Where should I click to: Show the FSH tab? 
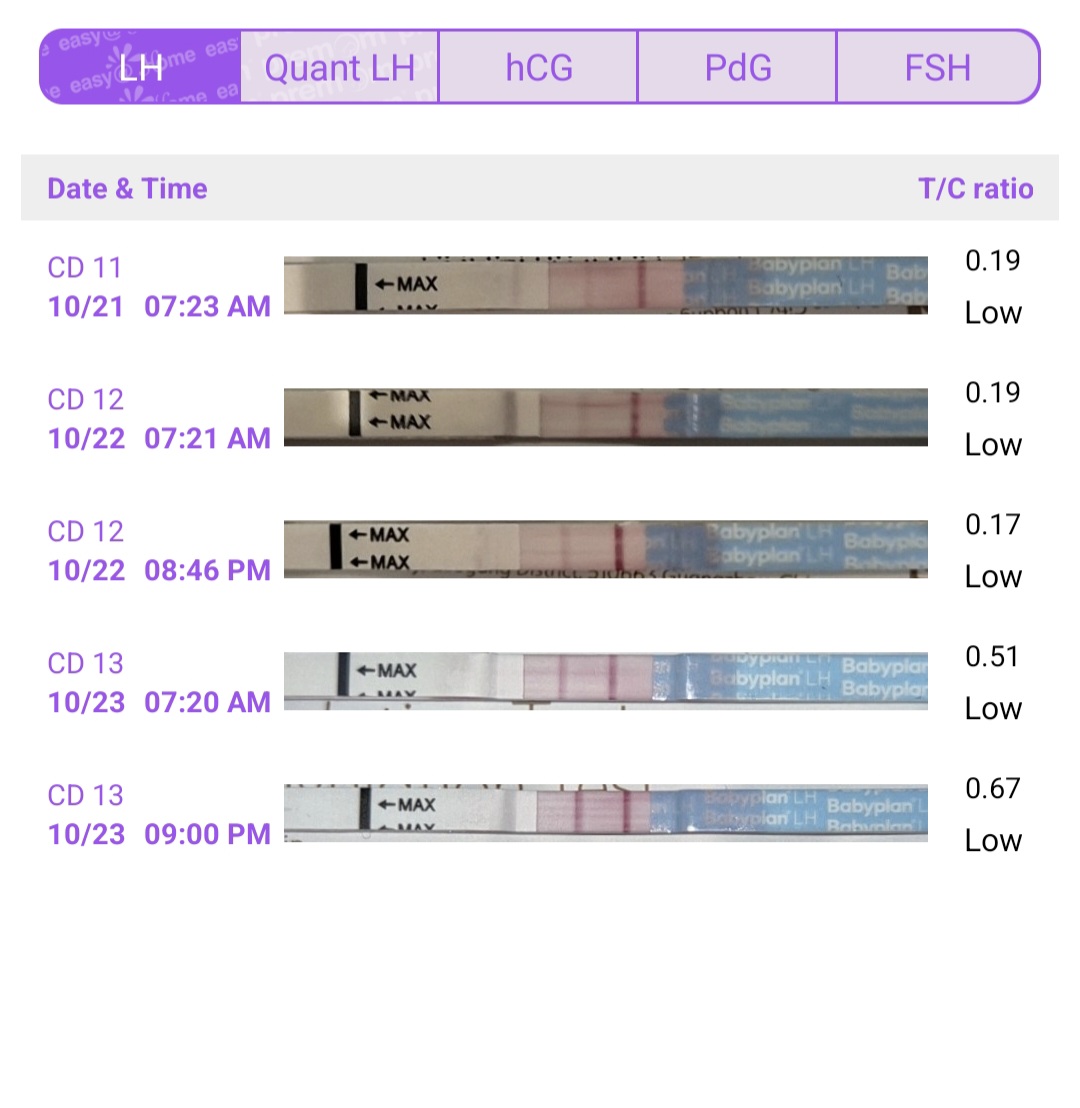(x=937, y=67)
